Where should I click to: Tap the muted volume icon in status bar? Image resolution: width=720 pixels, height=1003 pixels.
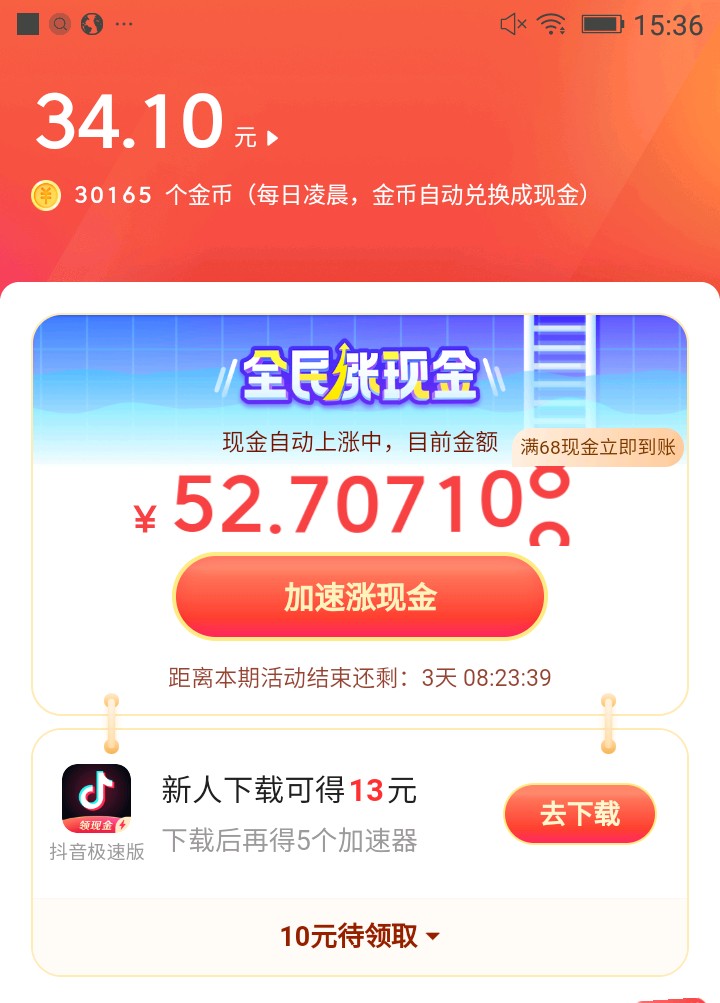point(512,25)
